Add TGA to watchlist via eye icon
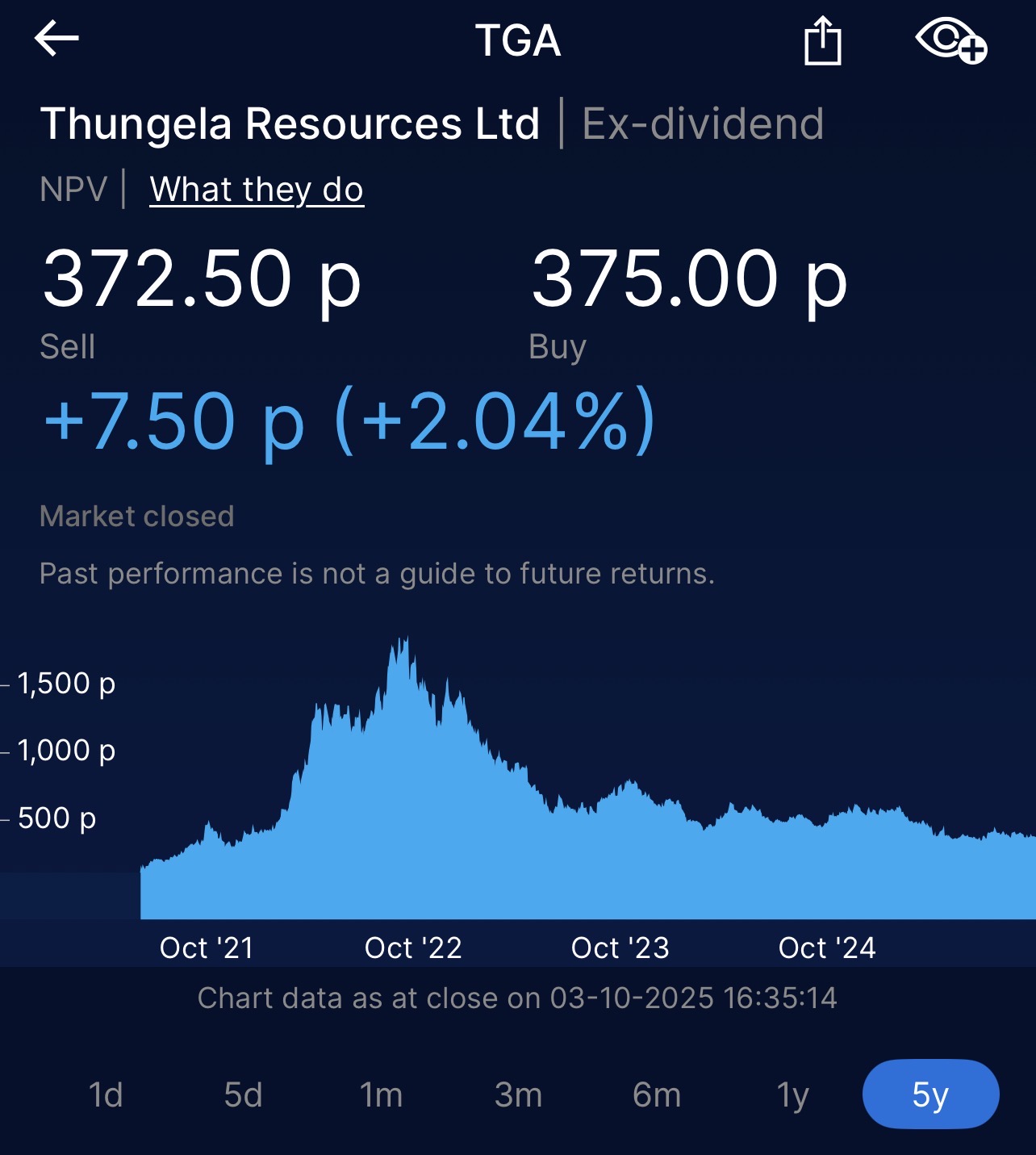 coord(950,40)
